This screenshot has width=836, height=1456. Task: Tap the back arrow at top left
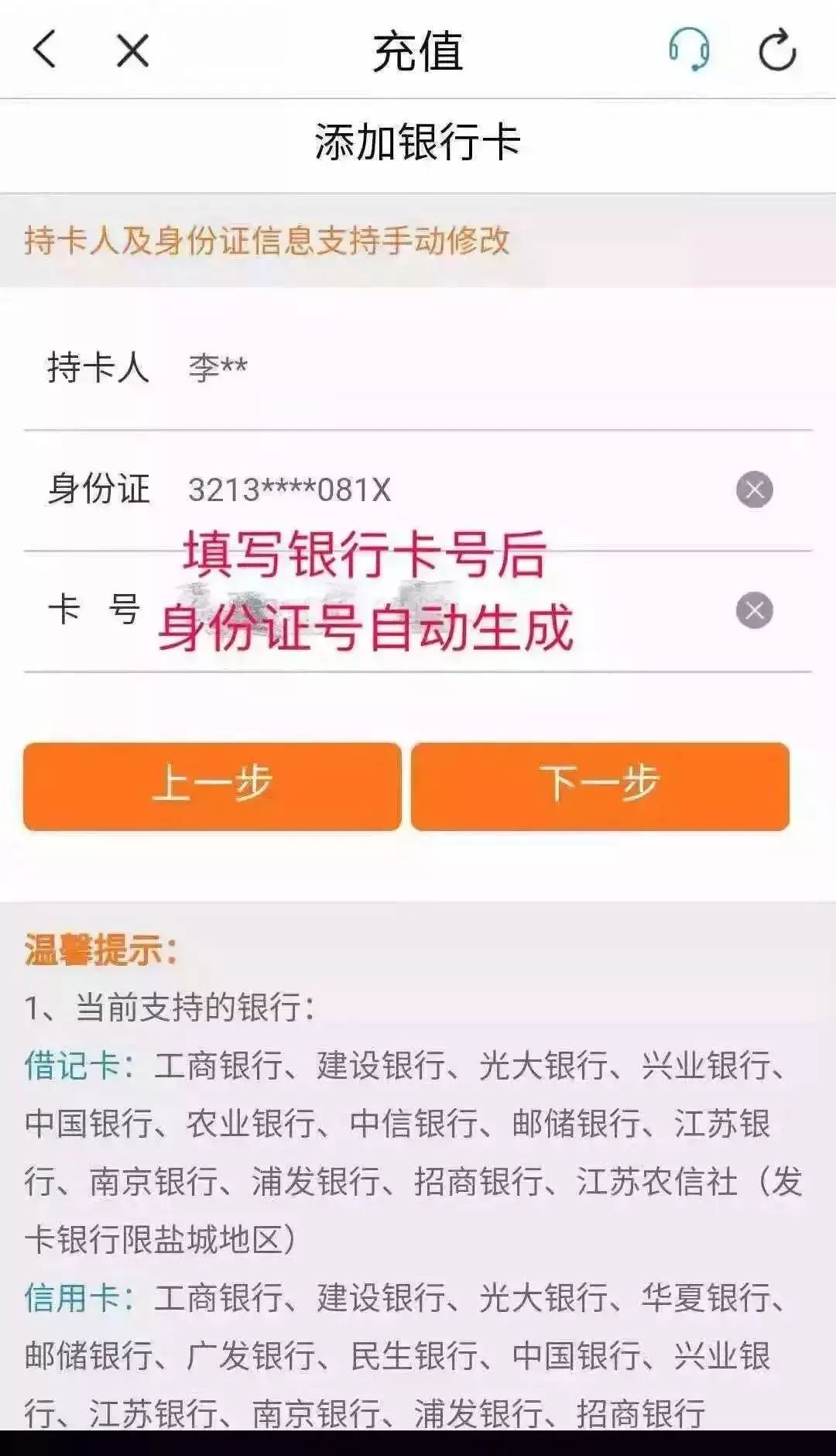(43, 50)
